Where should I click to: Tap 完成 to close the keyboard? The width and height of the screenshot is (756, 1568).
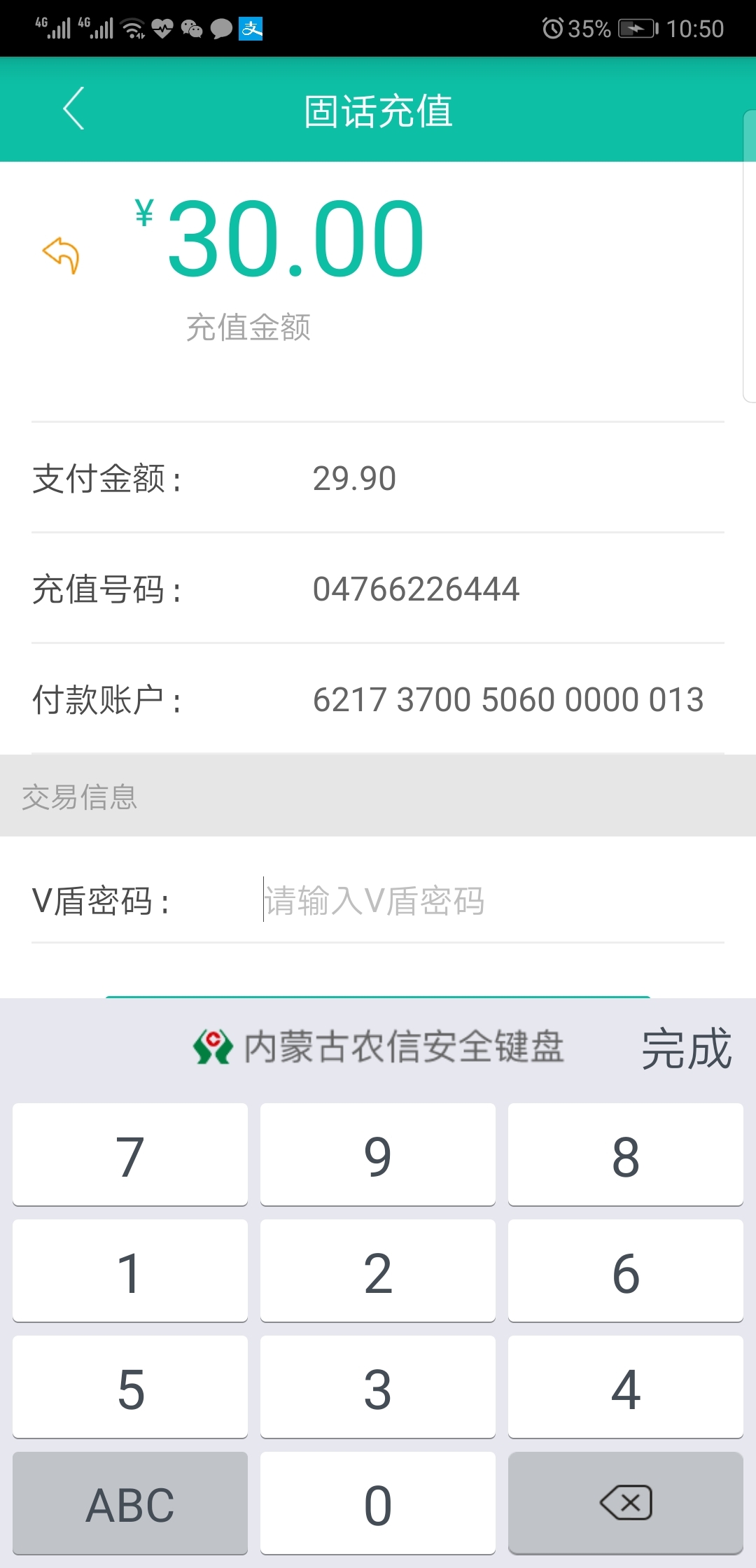686,1049
